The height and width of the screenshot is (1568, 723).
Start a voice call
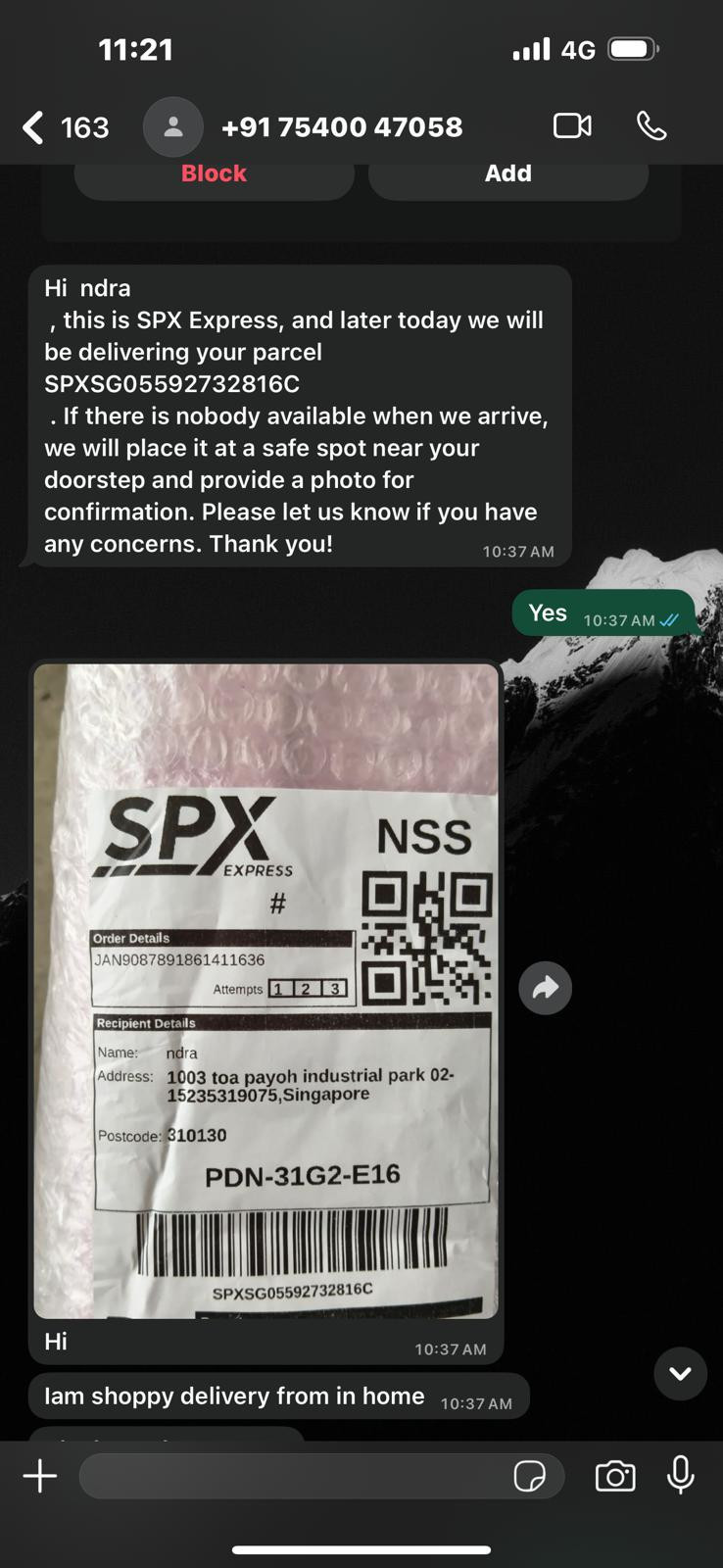coord(651,126)
